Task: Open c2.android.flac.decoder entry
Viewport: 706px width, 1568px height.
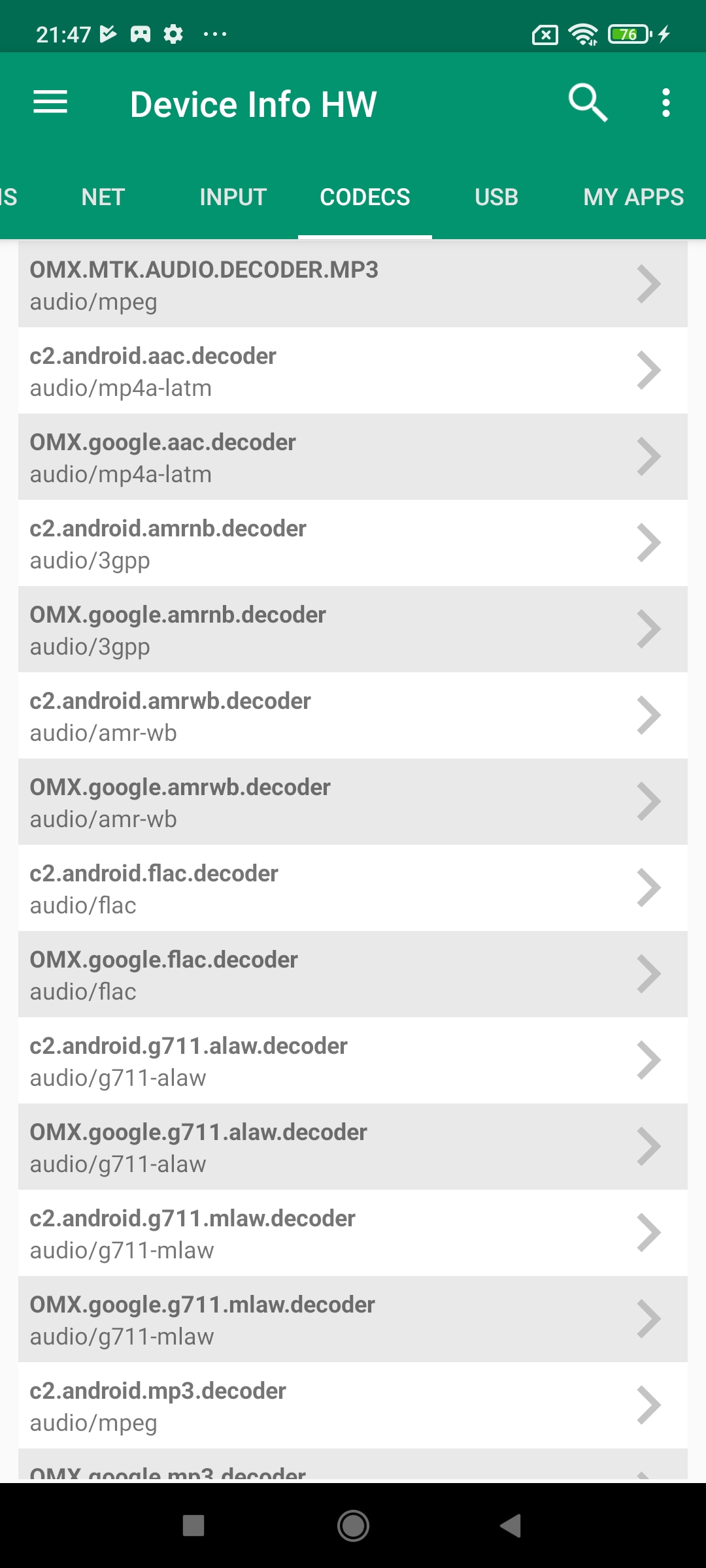Action: (353, 889)
